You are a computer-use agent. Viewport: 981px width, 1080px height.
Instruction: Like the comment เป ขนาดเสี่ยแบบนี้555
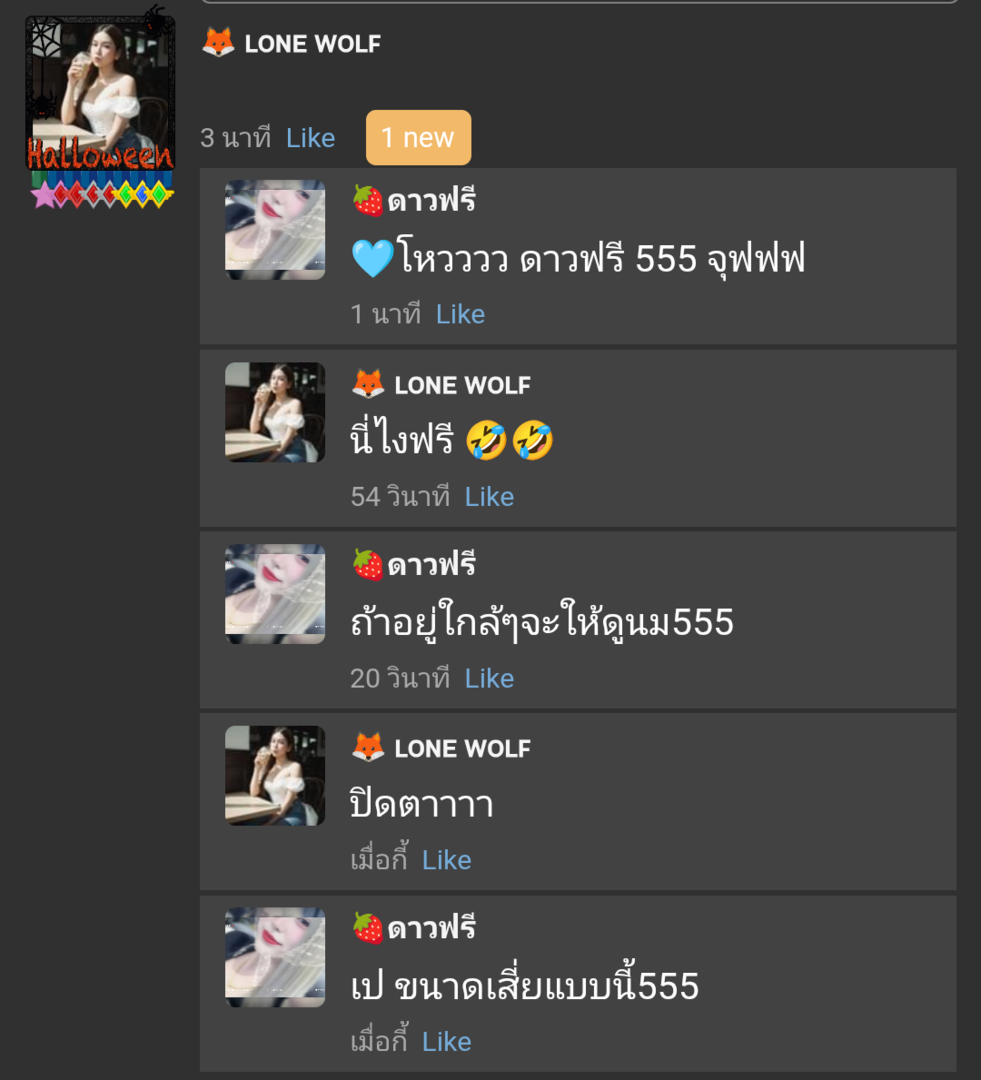pos(446,1042)
